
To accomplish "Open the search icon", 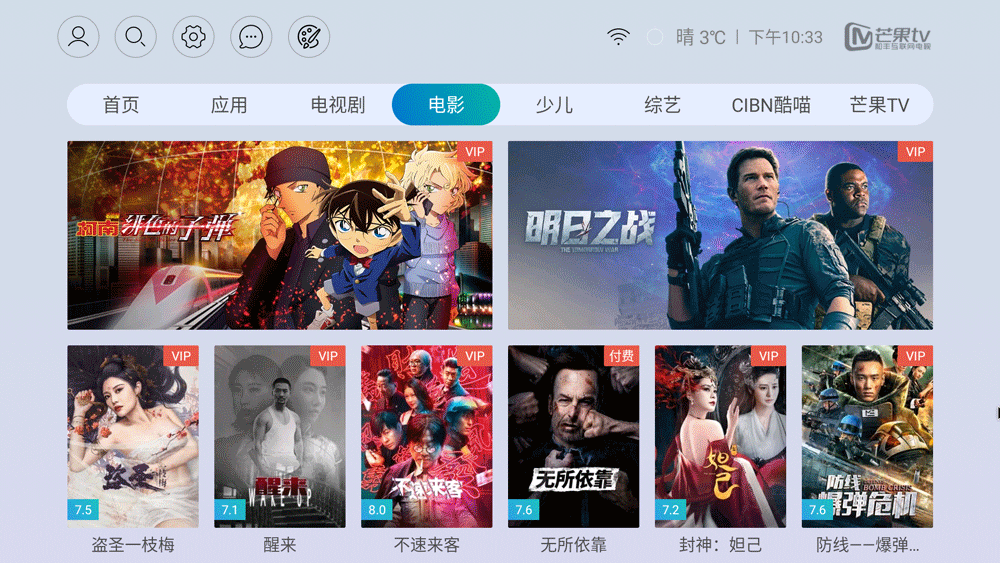I will click(136, 37).
